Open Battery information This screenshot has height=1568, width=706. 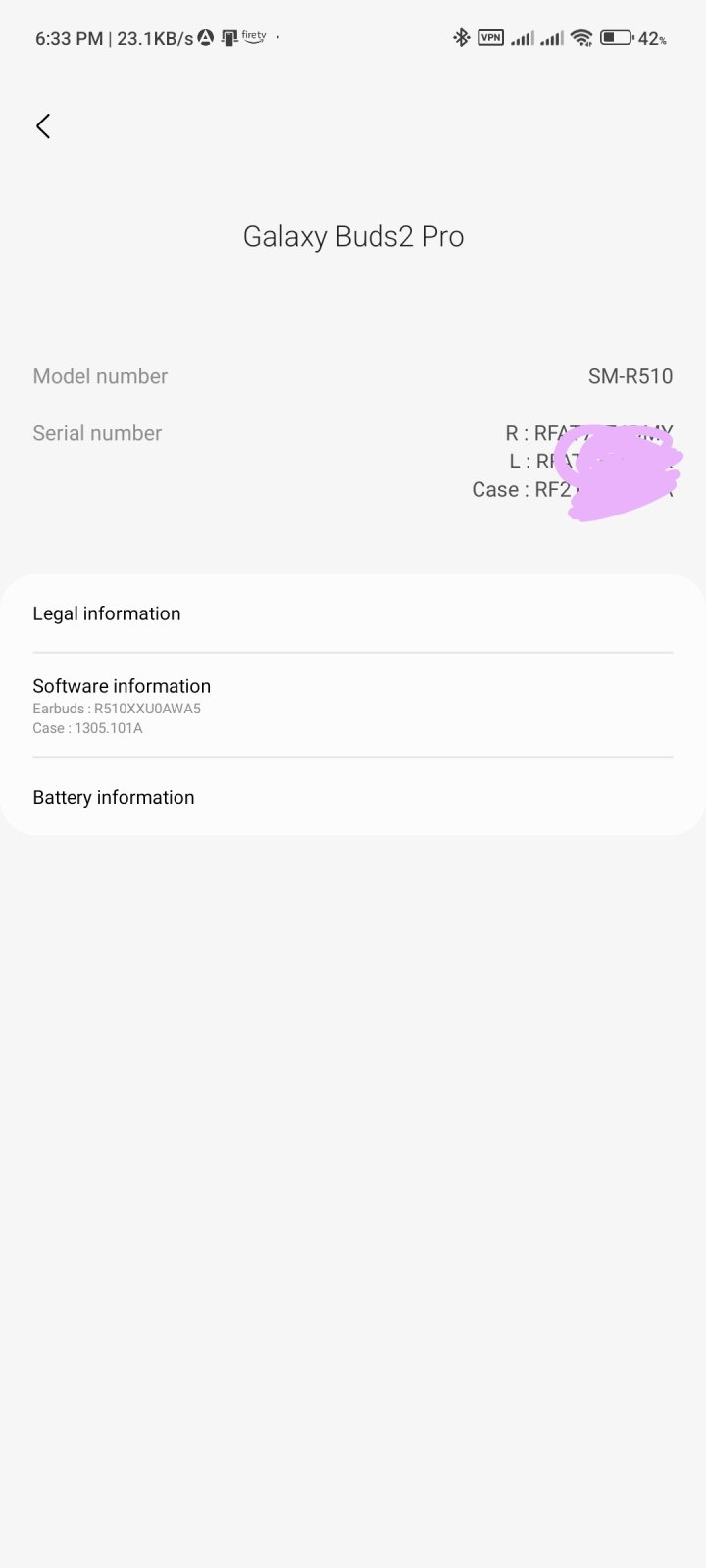[114, 797]
